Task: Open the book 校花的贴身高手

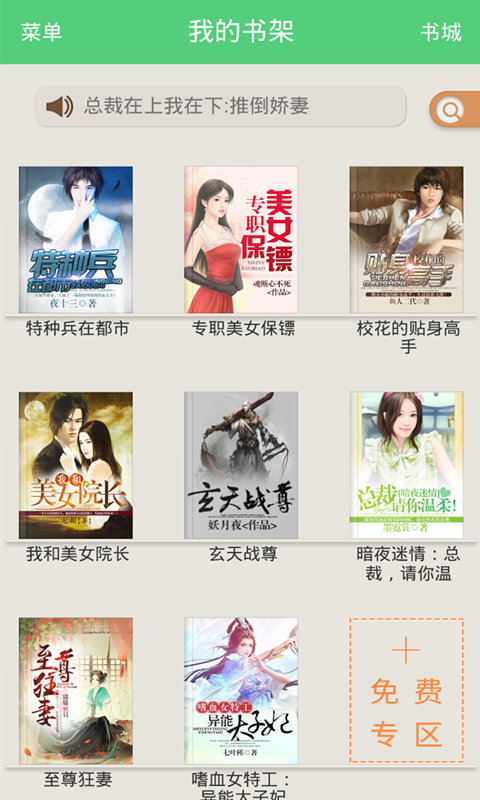Action: coord(407,240)
